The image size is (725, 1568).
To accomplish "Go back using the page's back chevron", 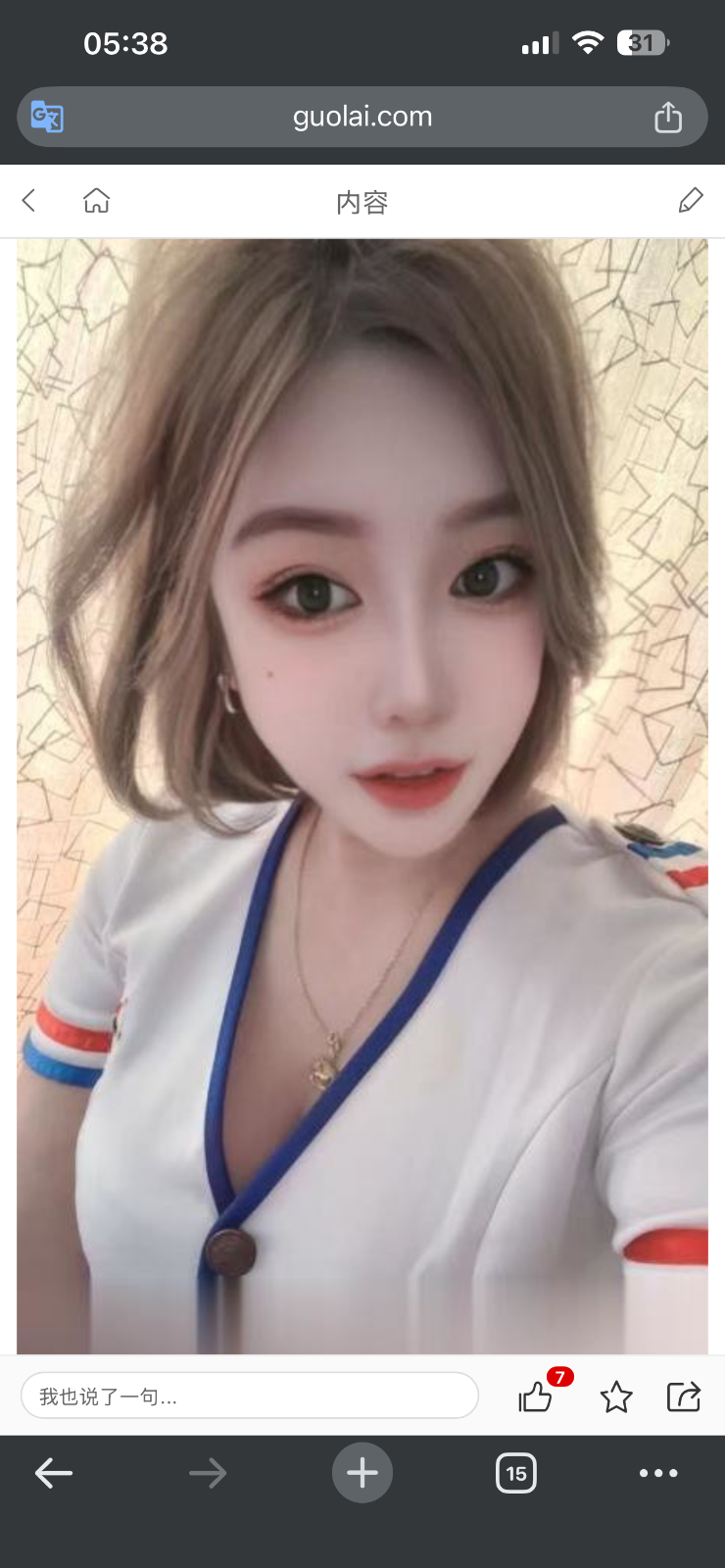I will click(29, 201).
